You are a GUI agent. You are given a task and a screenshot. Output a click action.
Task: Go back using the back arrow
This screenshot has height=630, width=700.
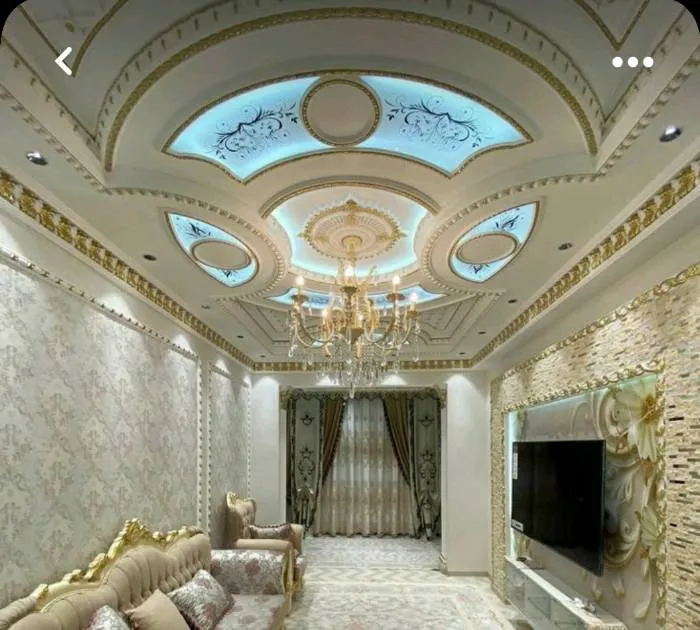tap(64, 61)
